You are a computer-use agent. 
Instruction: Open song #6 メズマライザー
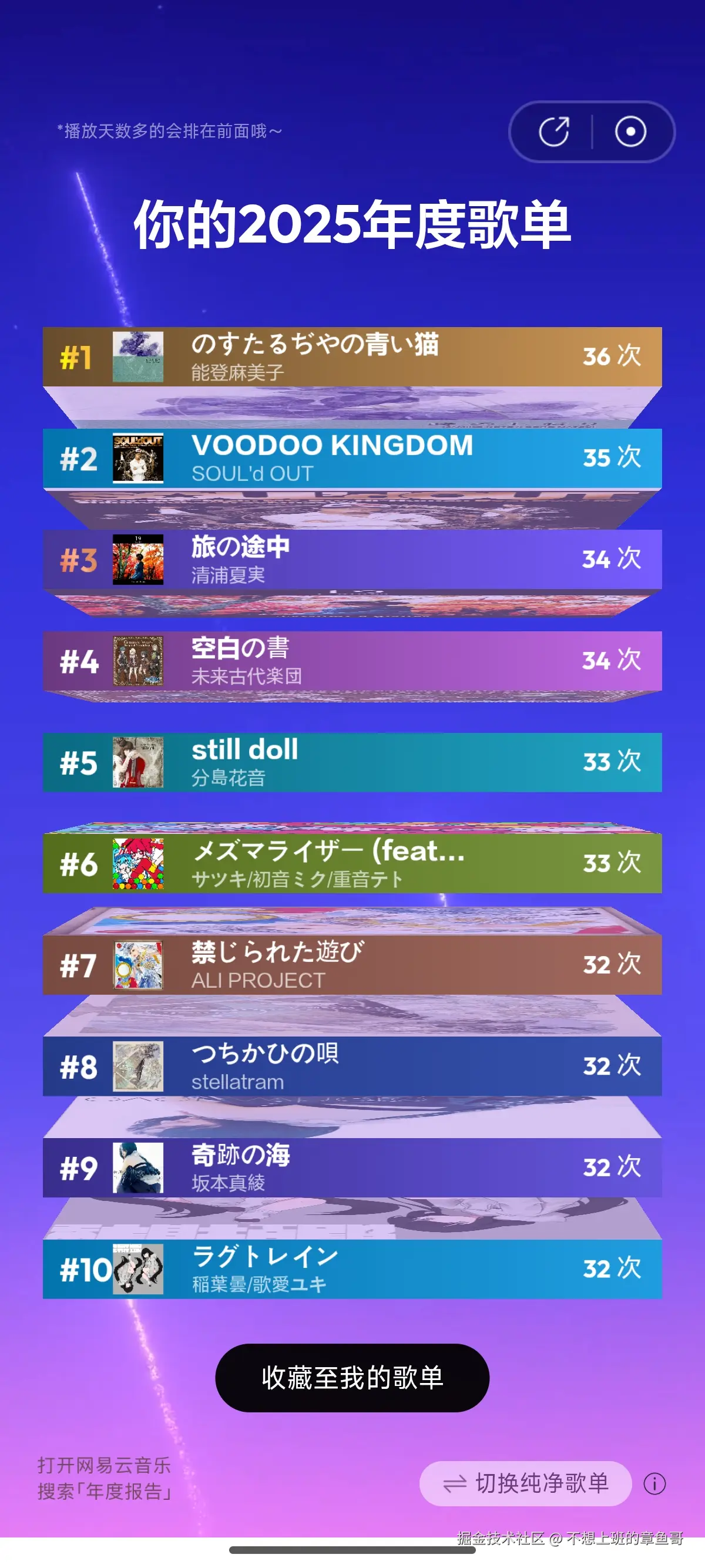tap(352, 864)
